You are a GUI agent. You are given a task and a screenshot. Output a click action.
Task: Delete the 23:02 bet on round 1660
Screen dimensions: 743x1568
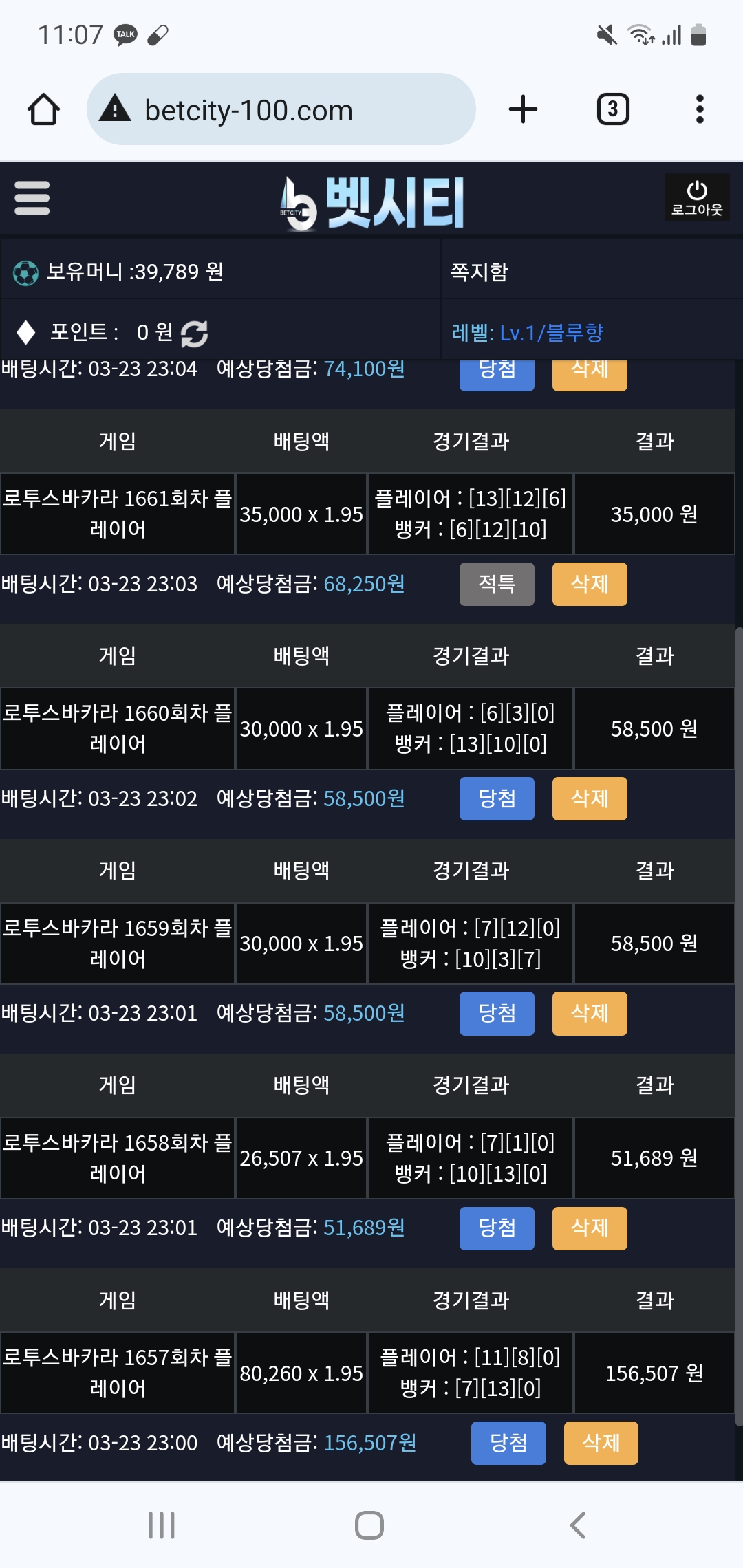coord(590,798)
